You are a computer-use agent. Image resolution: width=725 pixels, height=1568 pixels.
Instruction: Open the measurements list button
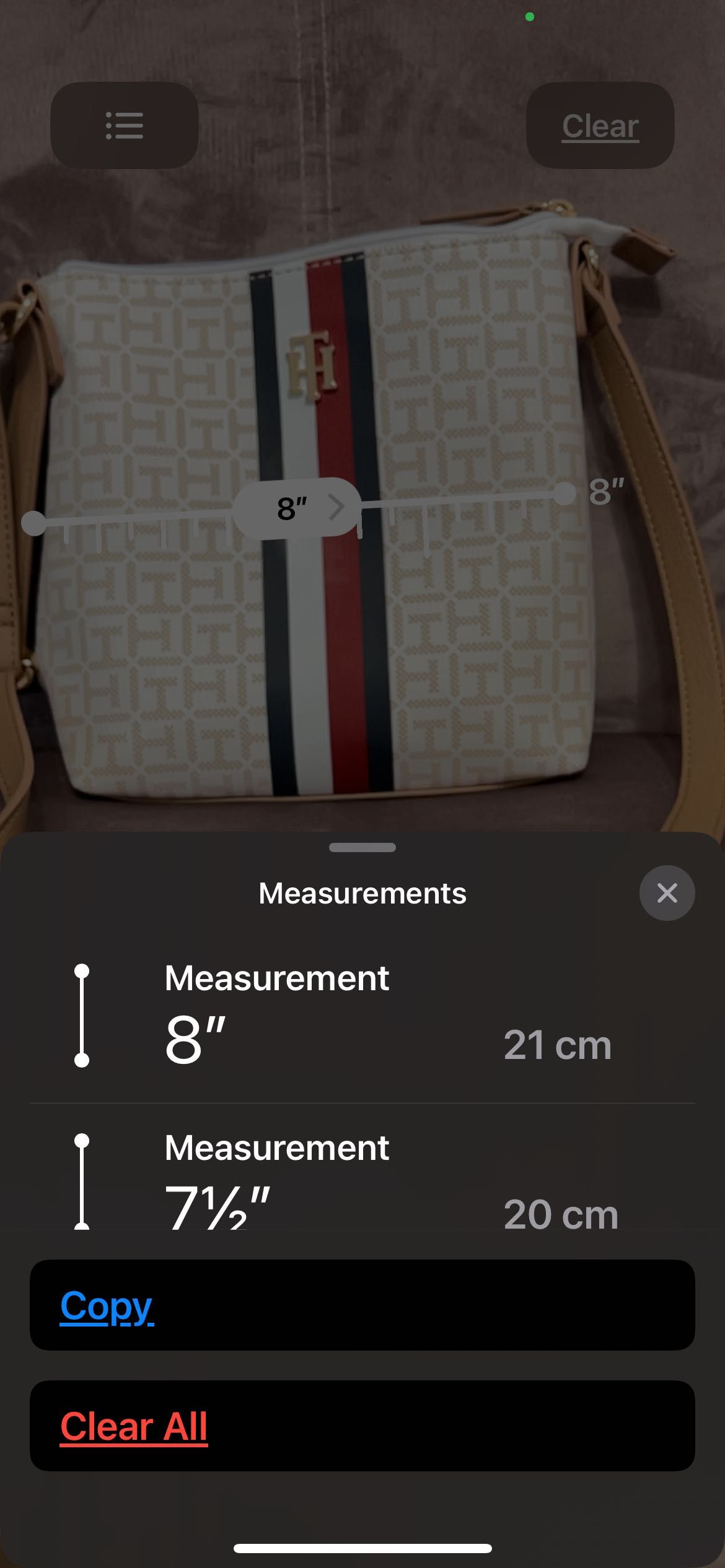[125, 126]
